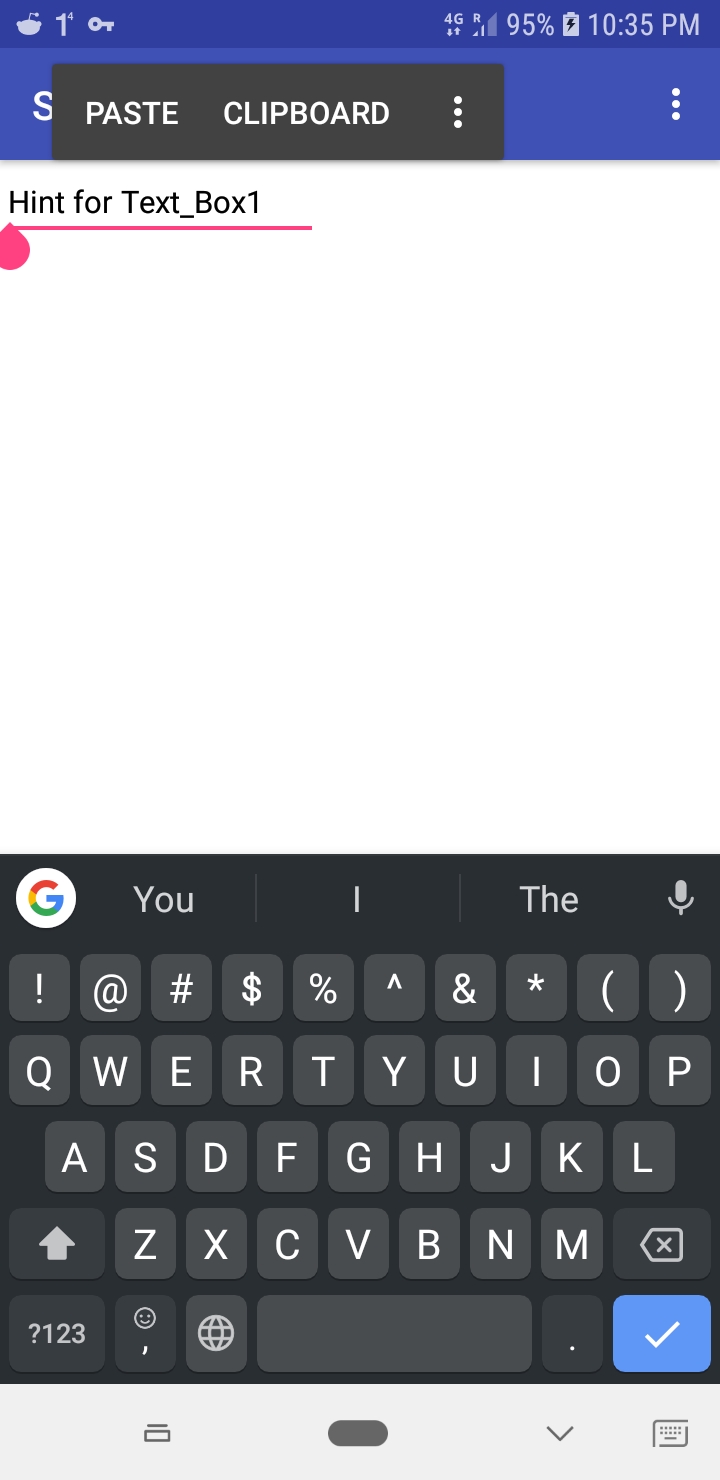This screenshot has width=720, height=1480.
Task: Tap the backspace key
Action: point(661,1244)
